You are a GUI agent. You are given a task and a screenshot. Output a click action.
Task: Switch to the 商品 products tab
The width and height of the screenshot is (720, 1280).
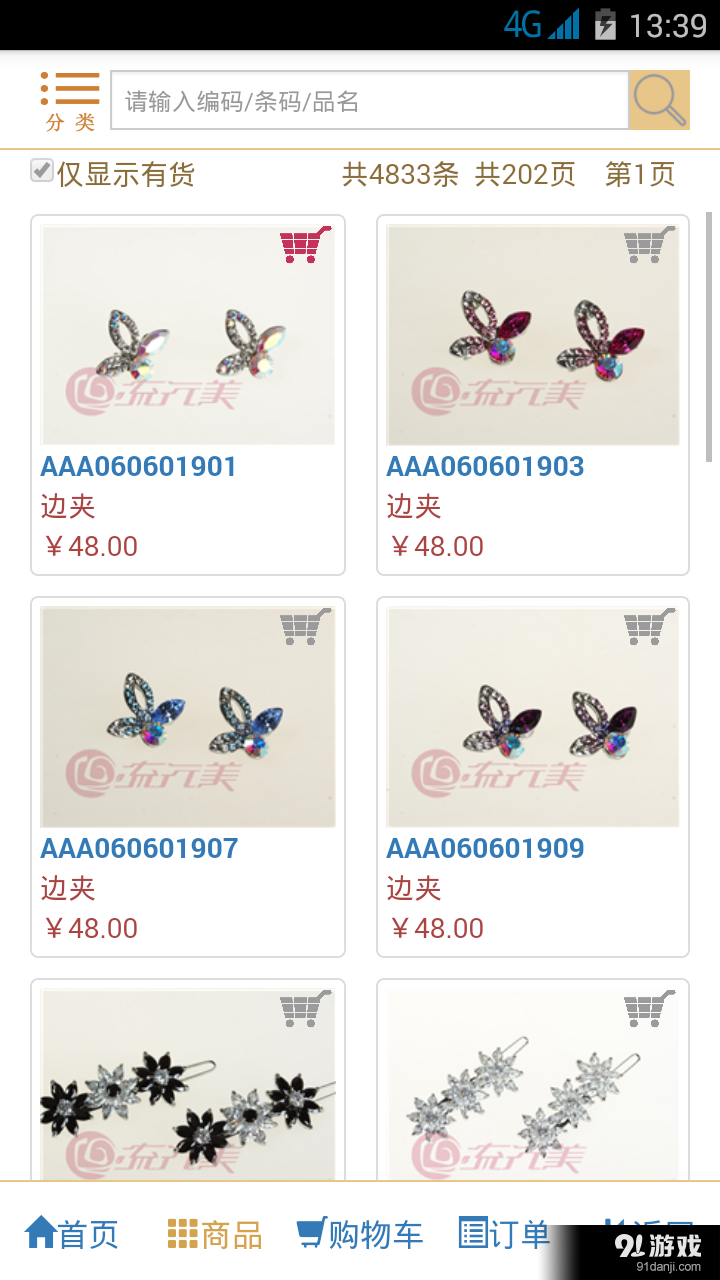(213, 1234)
